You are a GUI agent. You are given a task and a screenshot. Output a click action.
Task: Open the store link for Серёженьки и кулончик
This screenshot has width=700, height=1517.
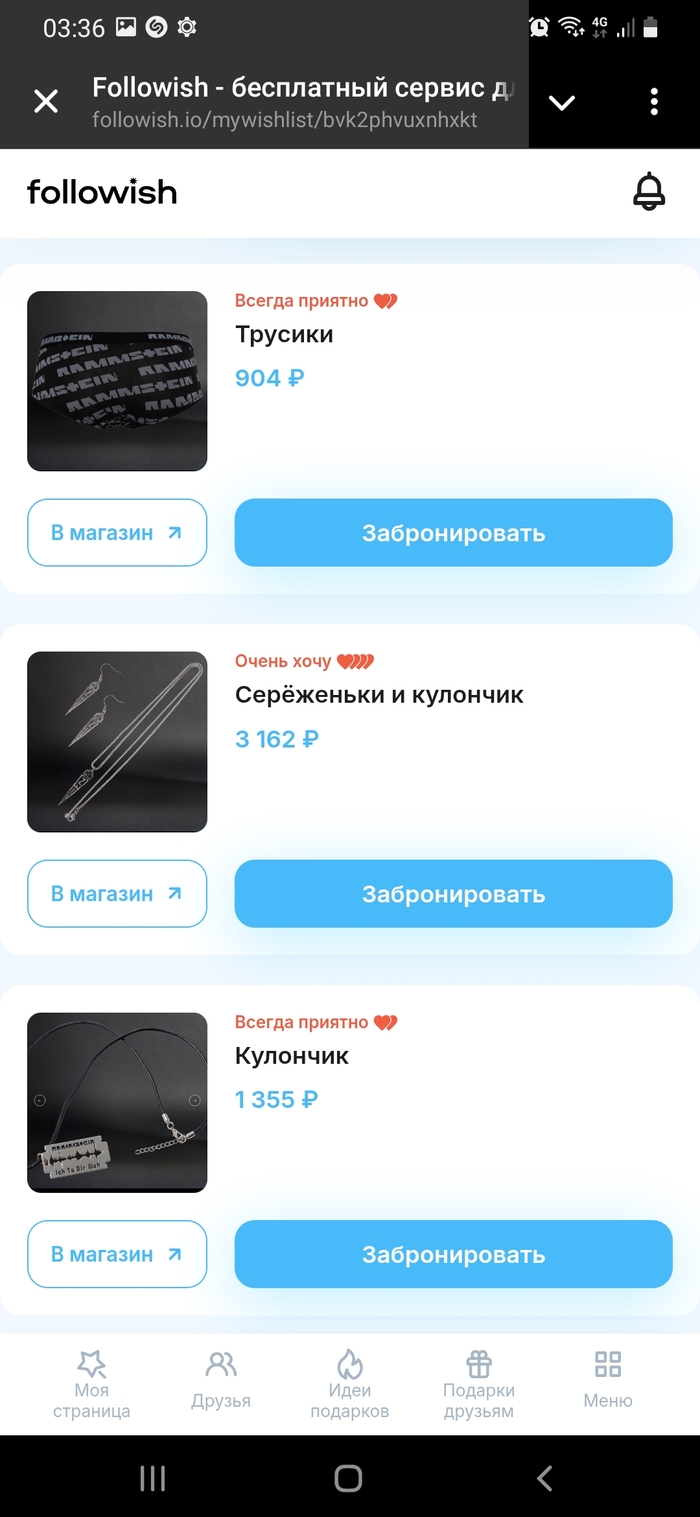(x=117, y=894)
